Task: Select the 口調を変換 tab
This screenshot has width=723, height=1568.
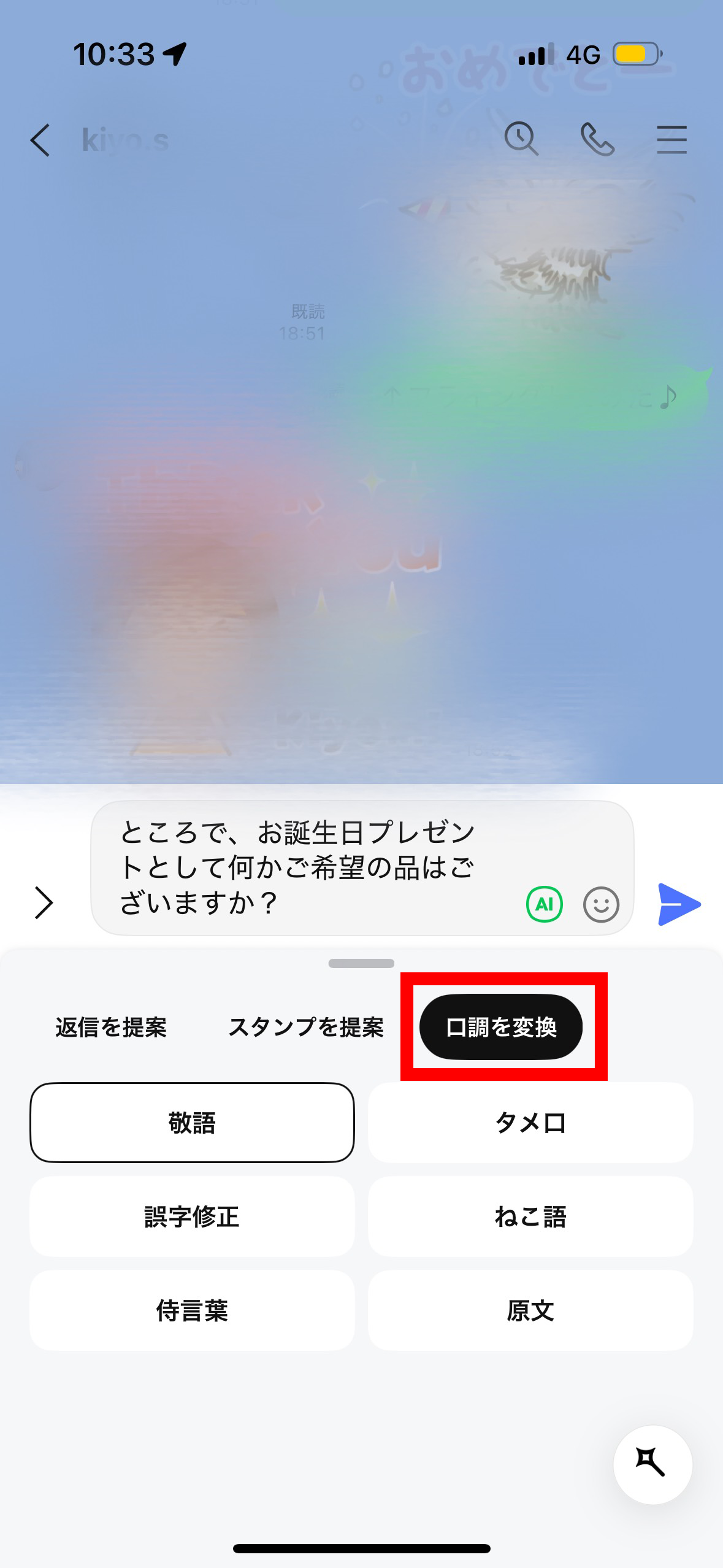Action: [x=500, y=1027]
